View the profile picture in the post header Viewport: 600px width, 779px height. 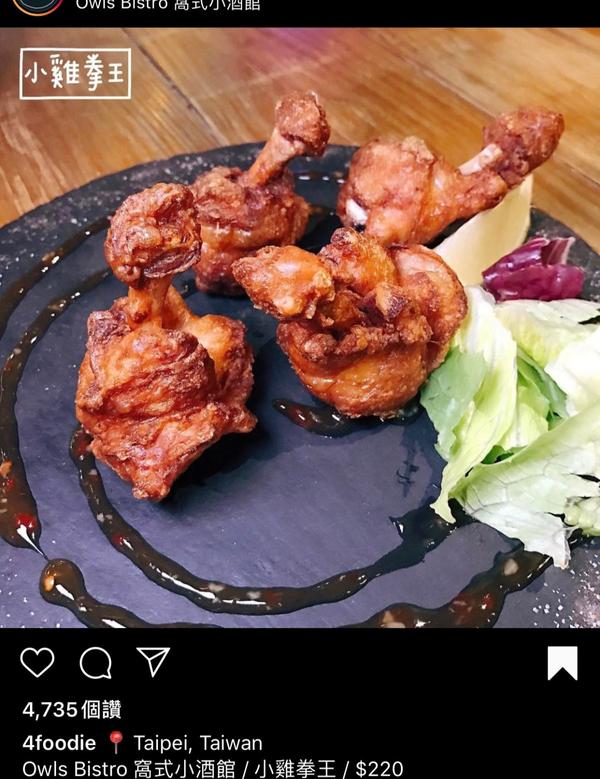pos(38,5)
